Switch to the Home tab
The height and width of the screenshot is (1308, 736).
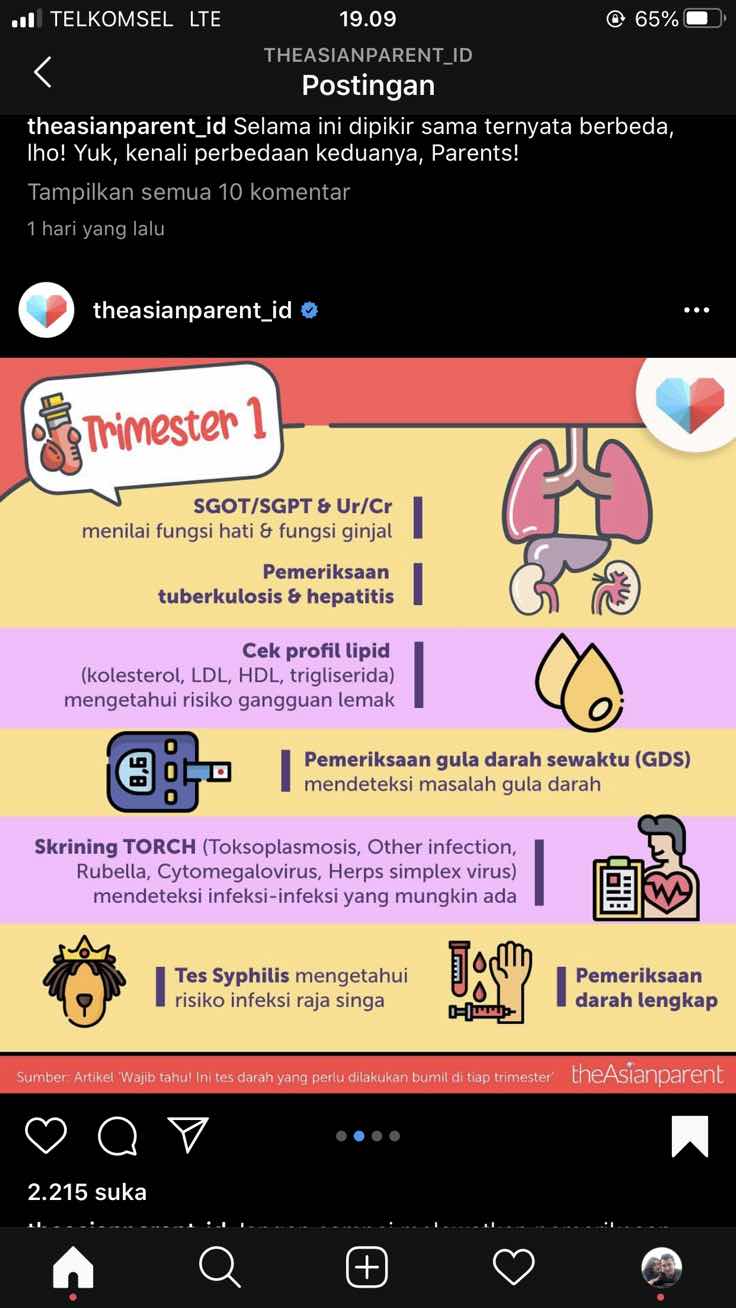73,1268
